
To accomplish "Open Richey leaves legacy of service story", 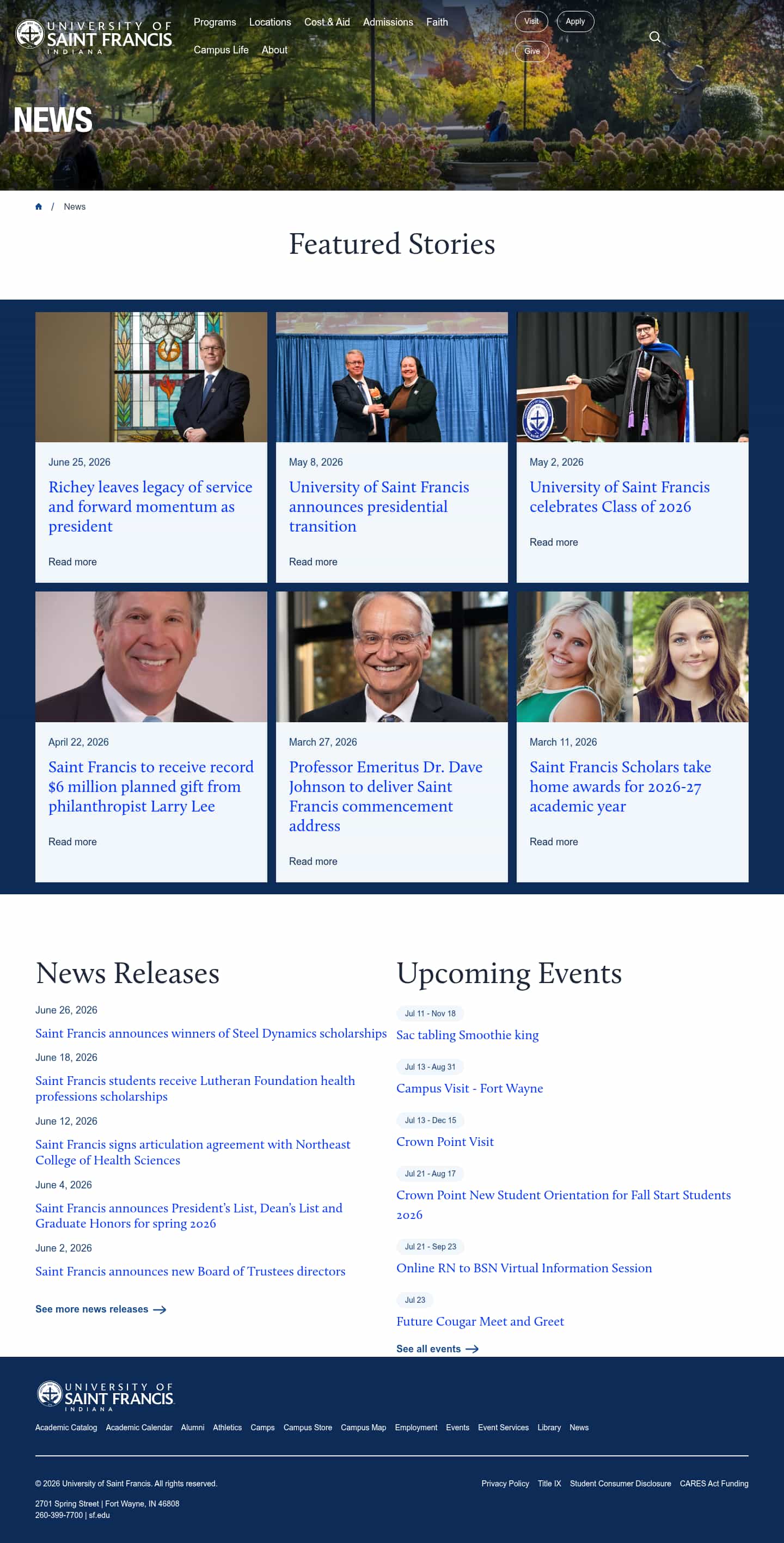I will 150,507.
